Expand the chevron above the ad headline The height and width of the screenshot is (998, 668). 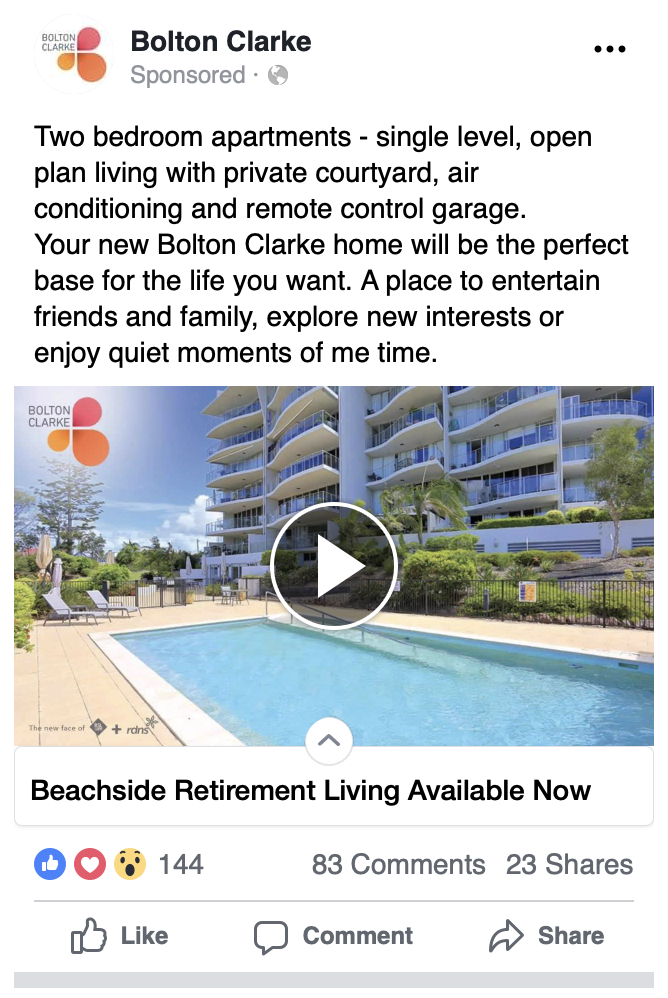[x=329, y=741]
